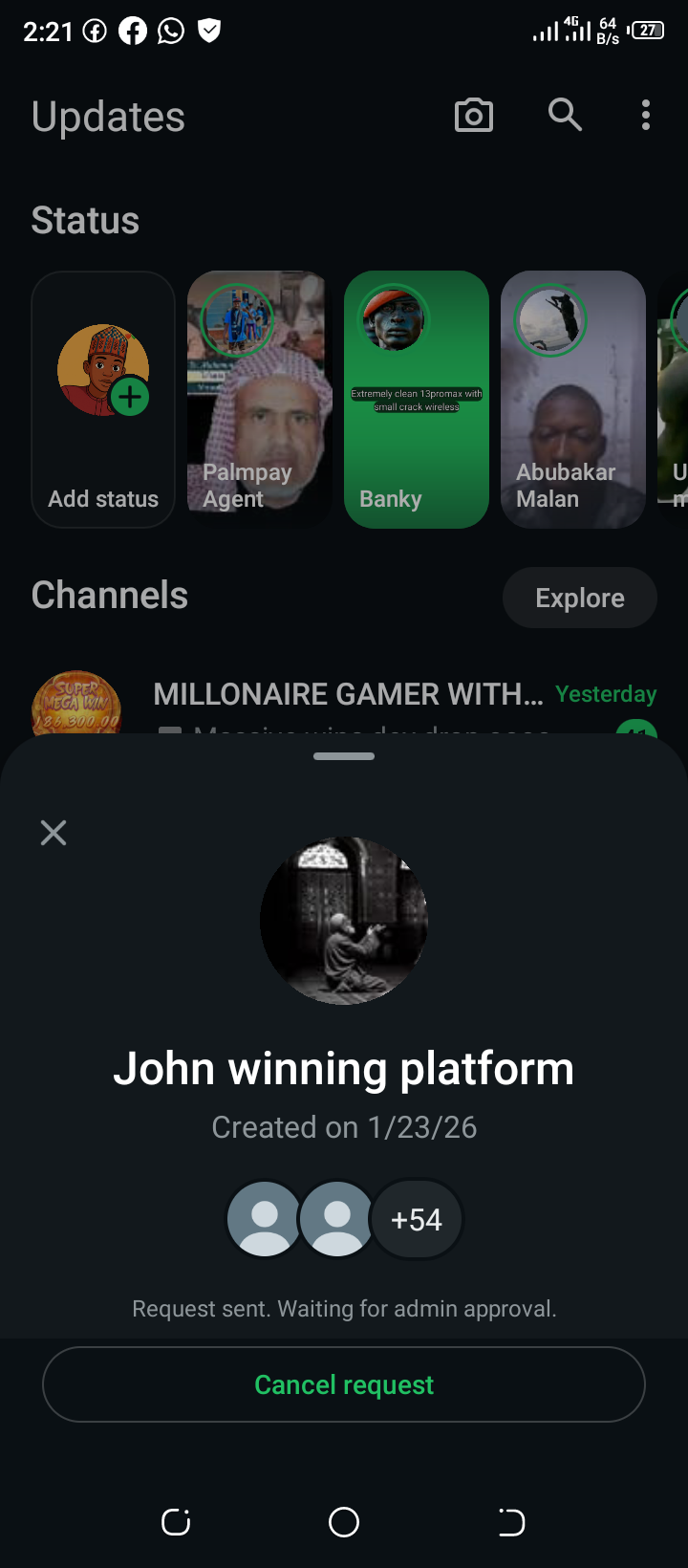View Palmpay Agent's status
Viewport: 688px width, 1568px height.
tap(258, 399)
